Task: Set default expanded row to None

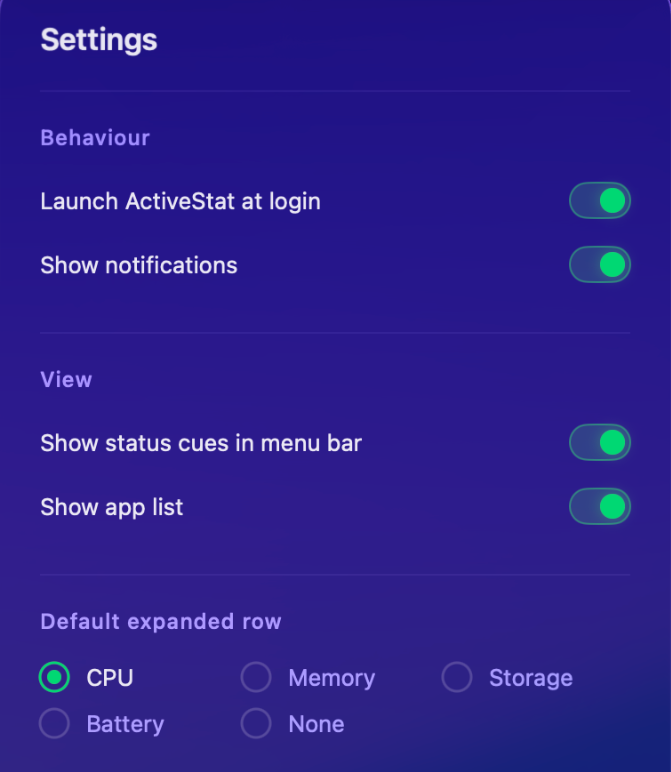Action: click(256, 724)
